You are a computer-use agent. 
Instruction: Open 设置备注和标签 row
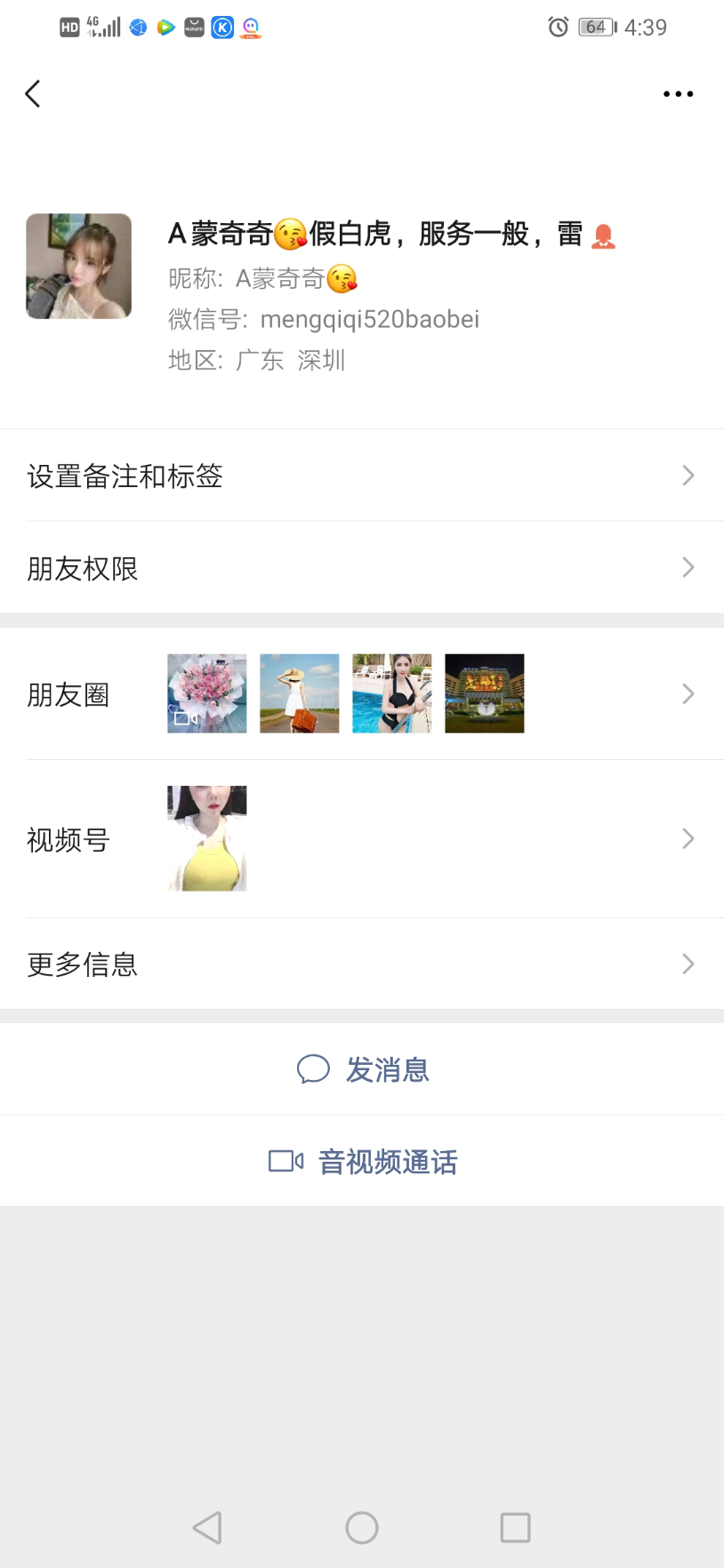(361, 476)
